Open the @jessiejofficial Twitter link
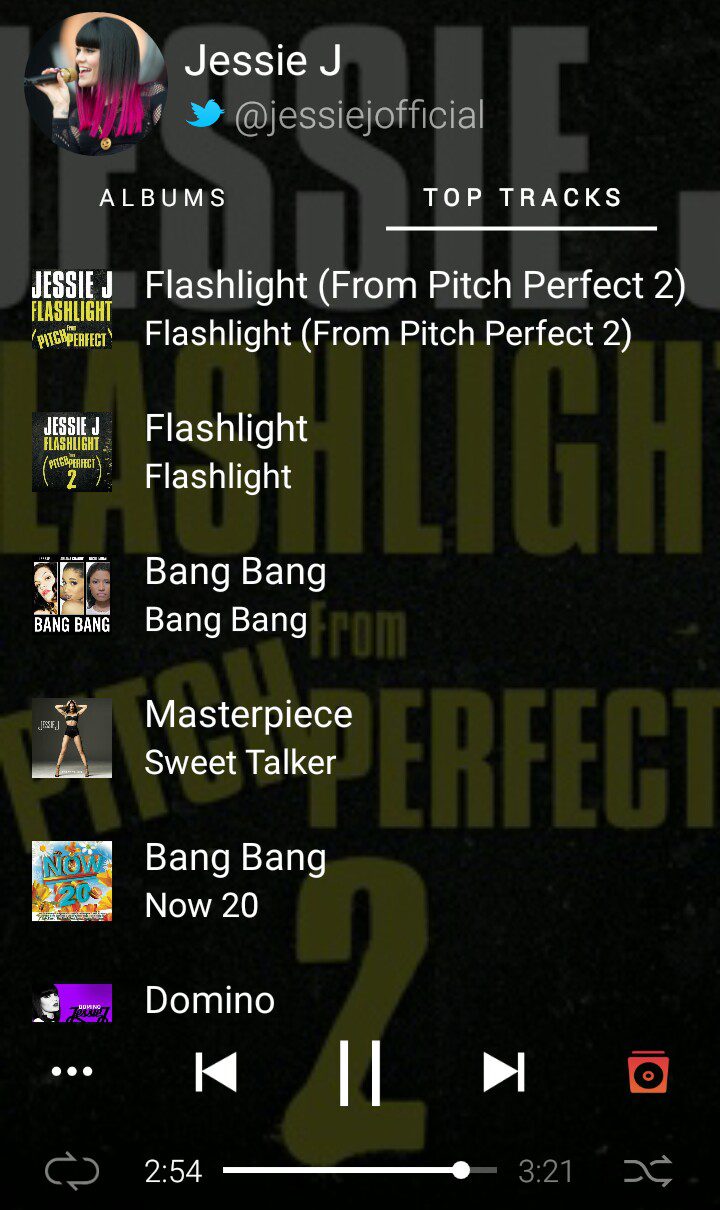The width and height of the screenshot is (720, 1210). click(335, 116)
